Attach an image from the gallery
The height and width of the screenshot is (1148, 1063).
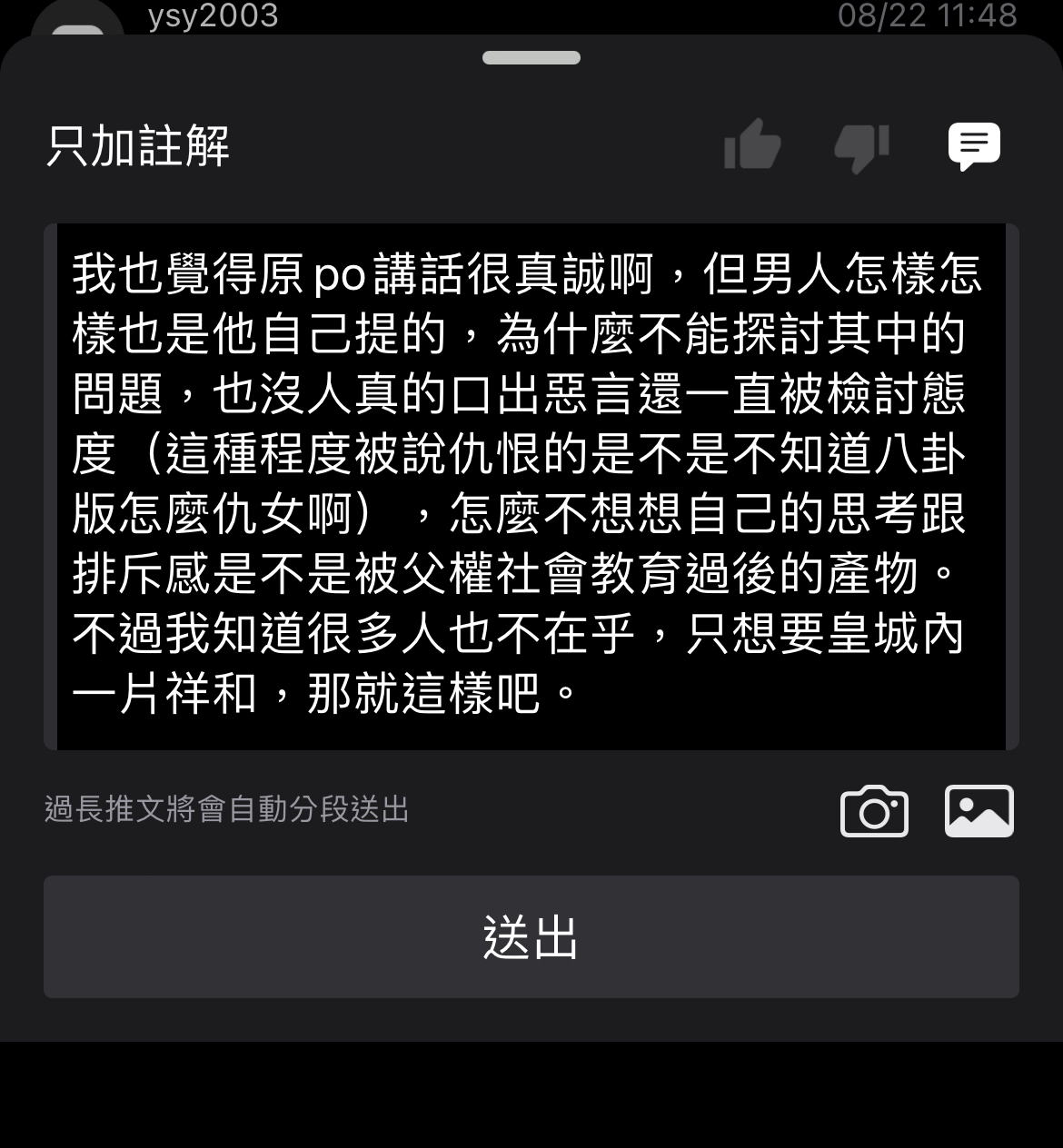point(979,810)
